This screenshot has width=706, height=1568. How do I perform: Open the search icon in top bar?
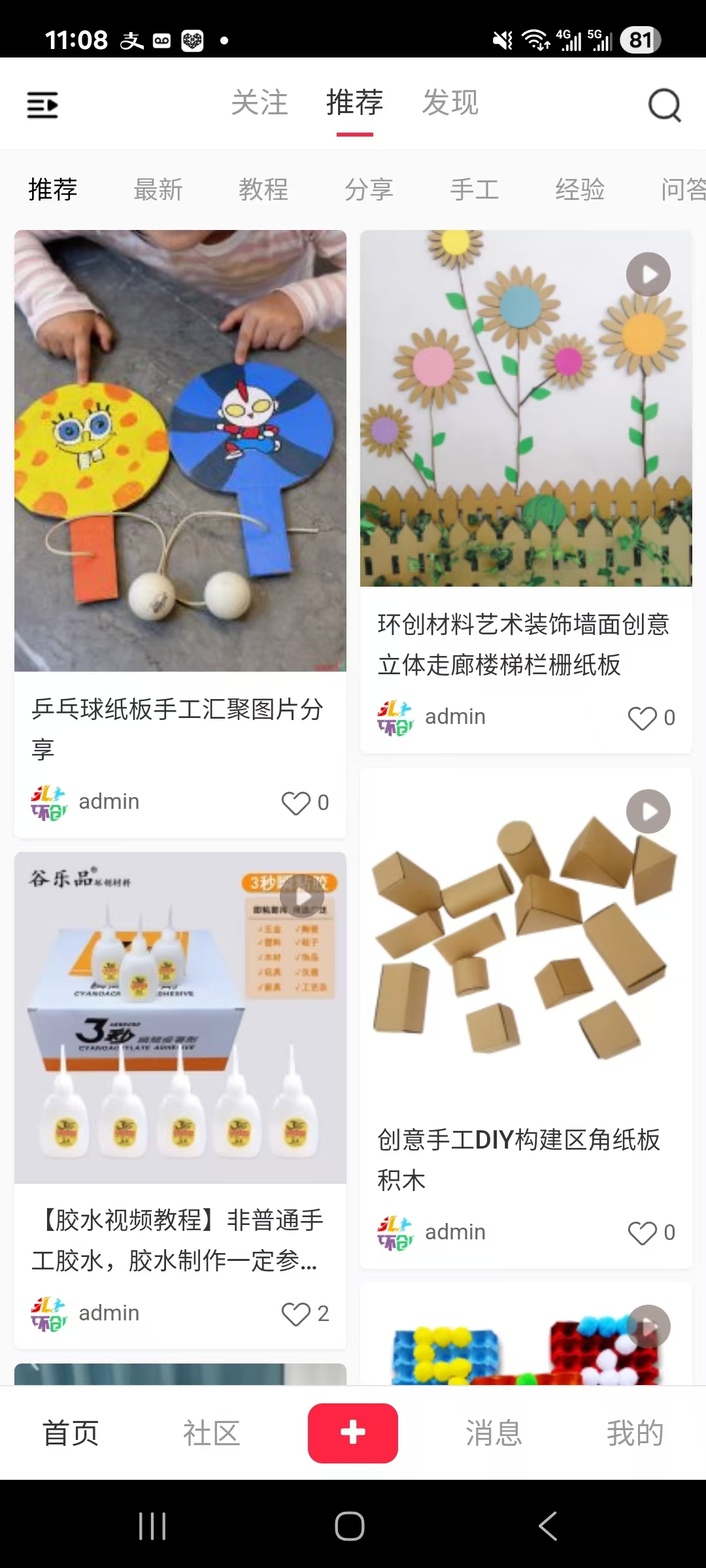tap(664, 105)
